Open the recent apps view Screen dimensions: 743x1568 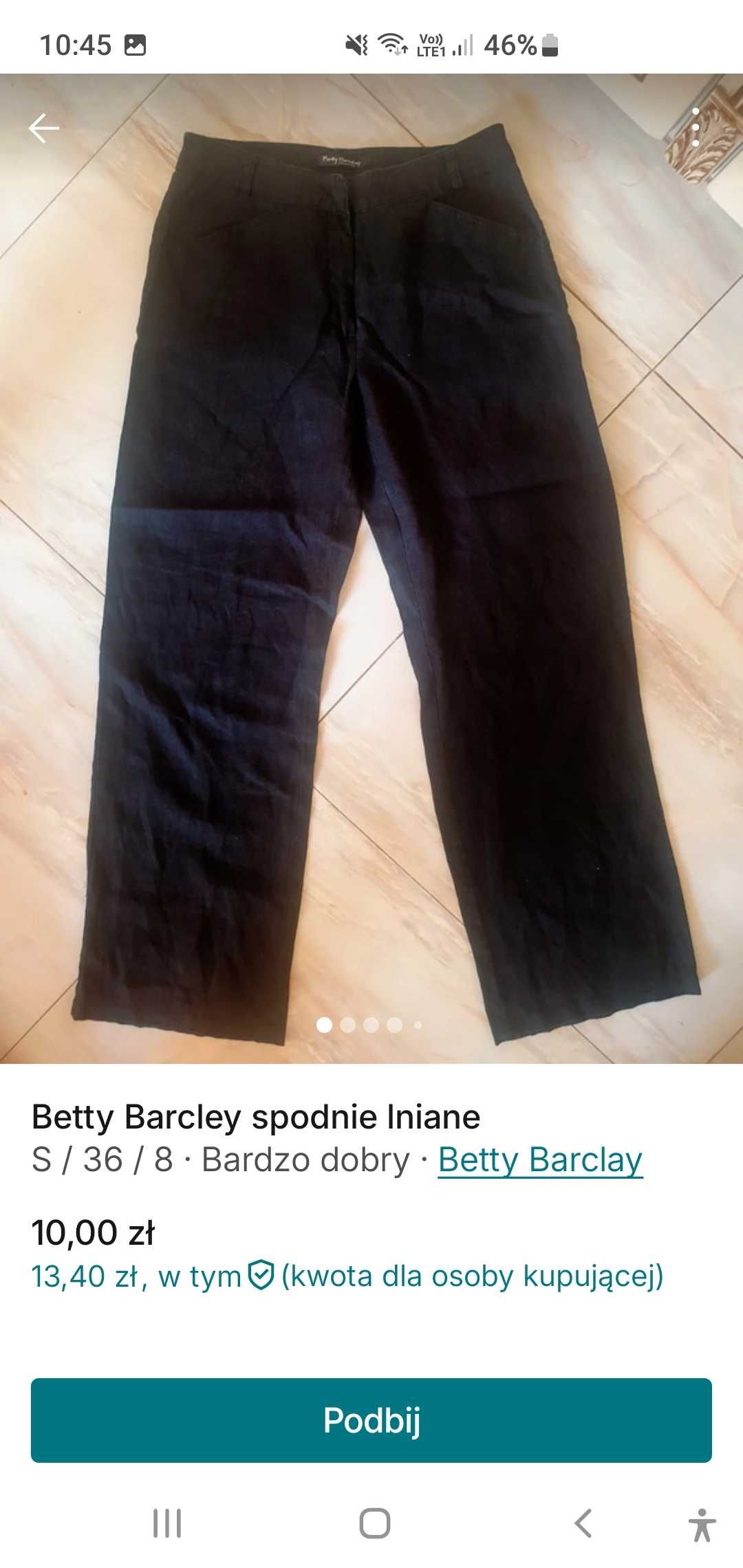(x=166, y=1523)
